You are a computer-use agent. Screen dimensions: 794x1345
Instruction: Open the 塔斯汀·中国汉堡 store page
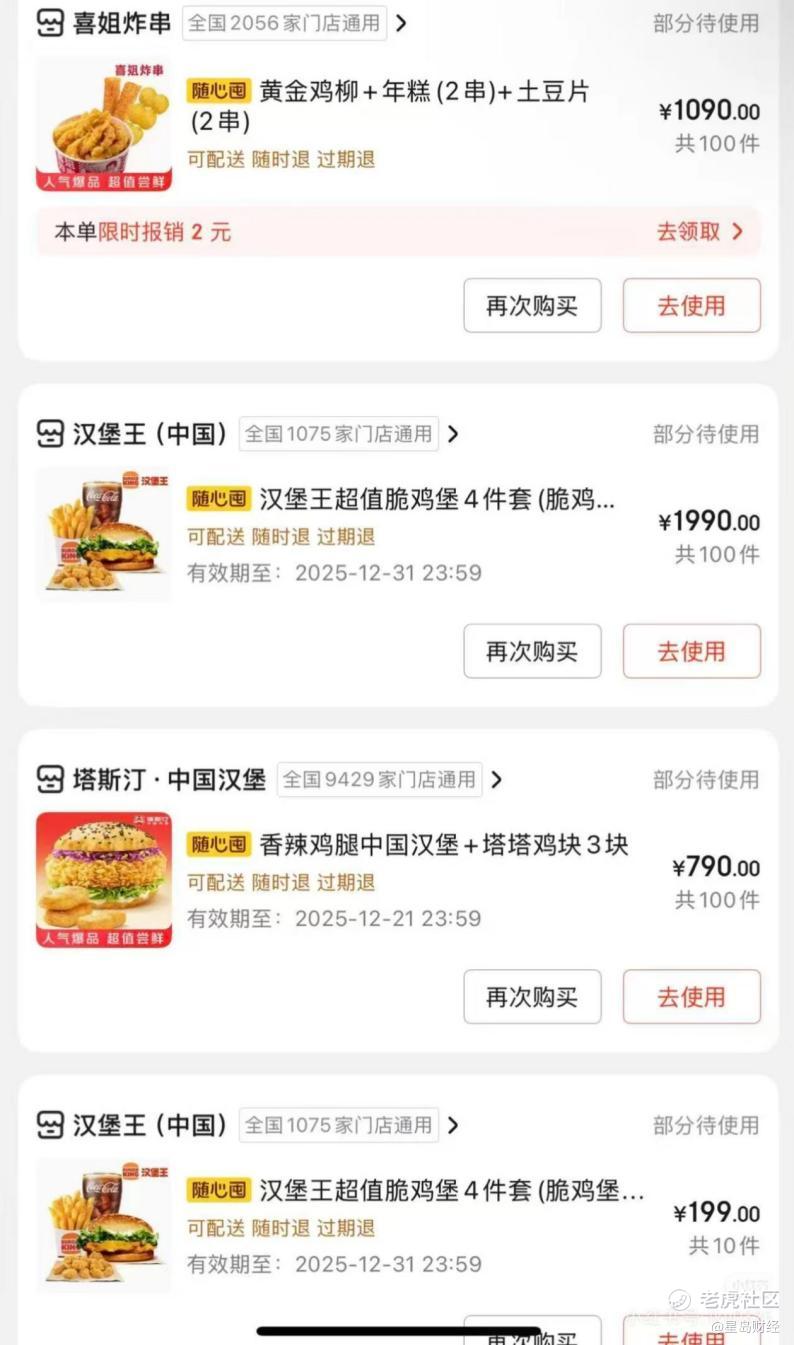[x=169, y=780]
